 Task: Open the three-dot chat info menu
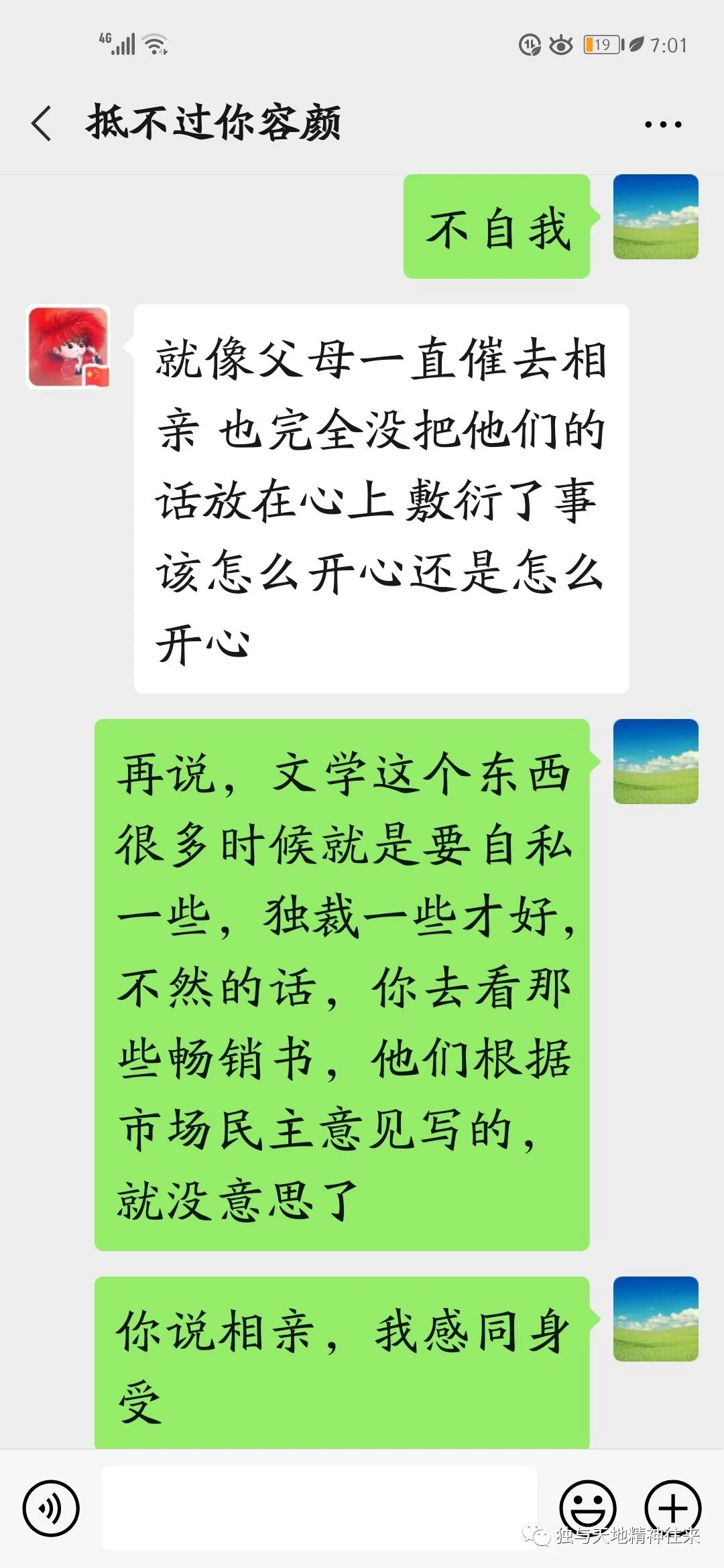click(x=662, y=125)
